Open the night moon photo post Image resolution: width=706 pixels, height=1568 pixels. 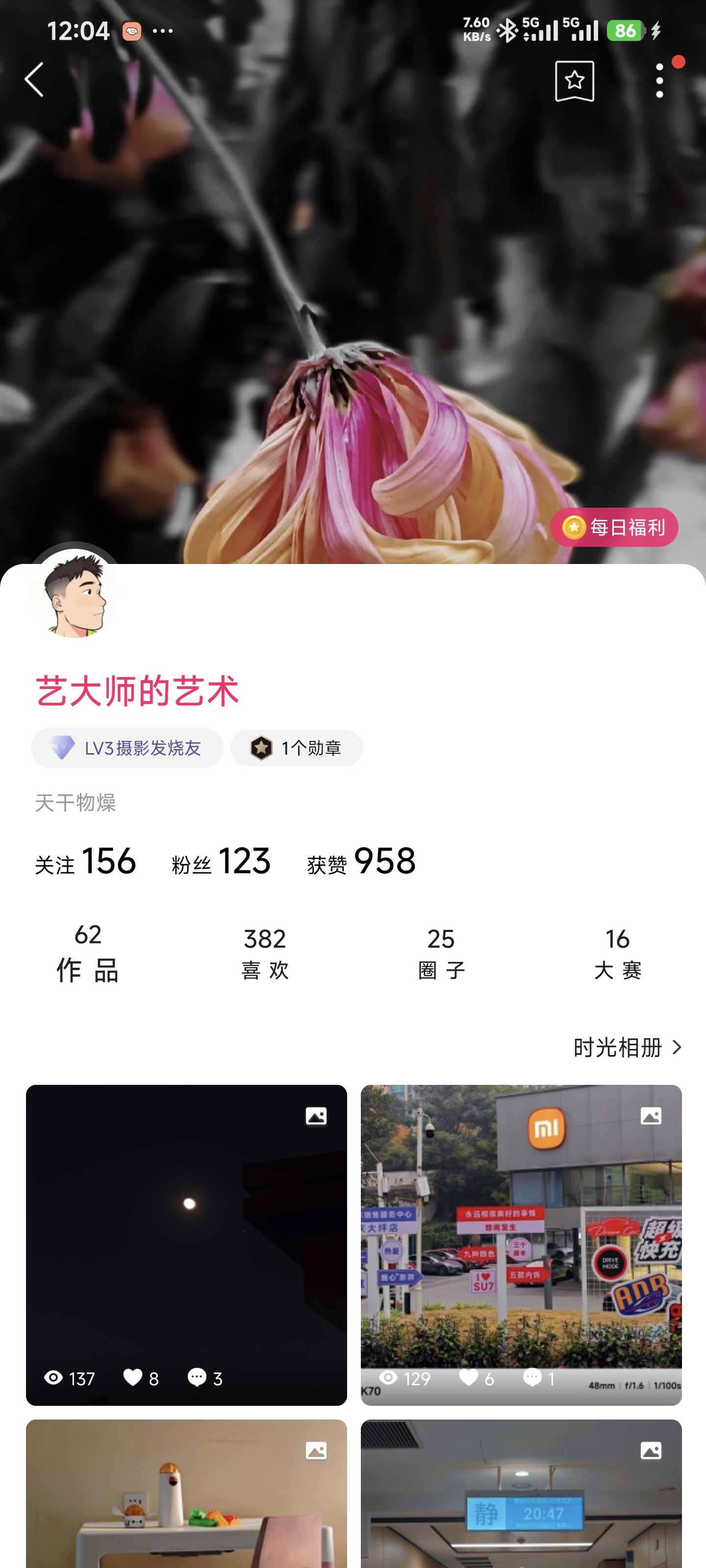(x=186, y=1244)
